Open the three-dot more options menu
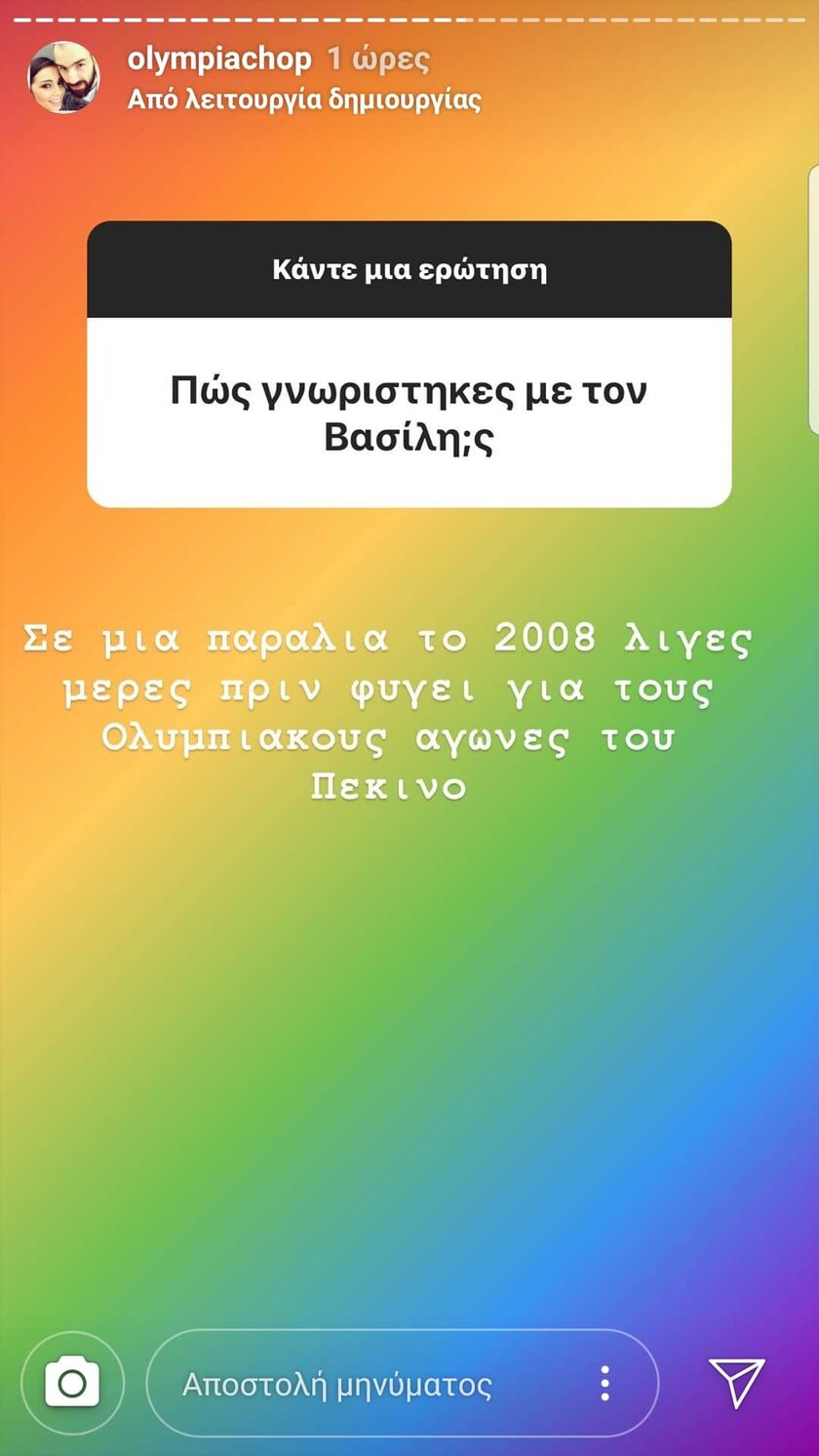This screenshot has height=1456, width=819. pyautogui.click(x=604, y=1383)
